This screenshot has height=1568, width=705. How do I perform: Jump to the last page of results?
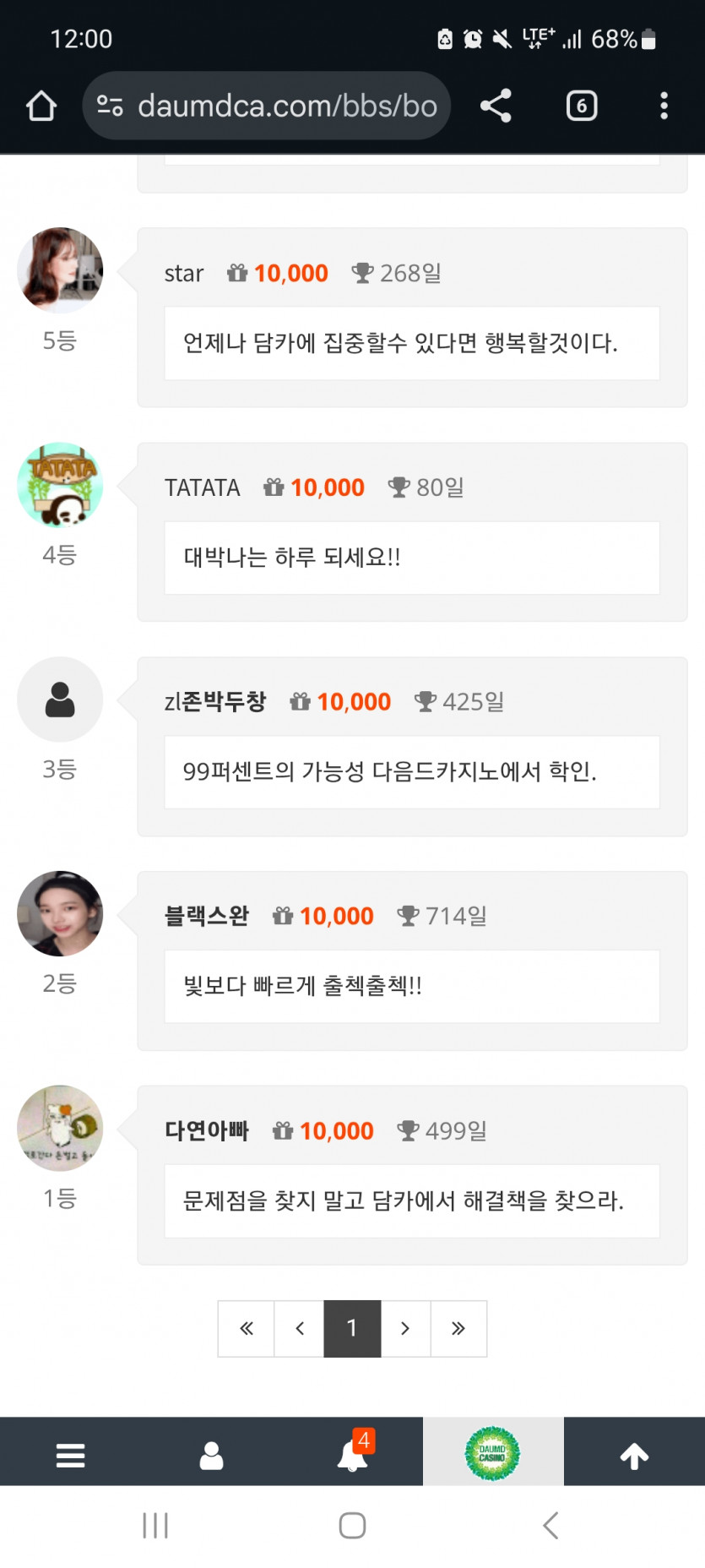[x=458, y=1328]
